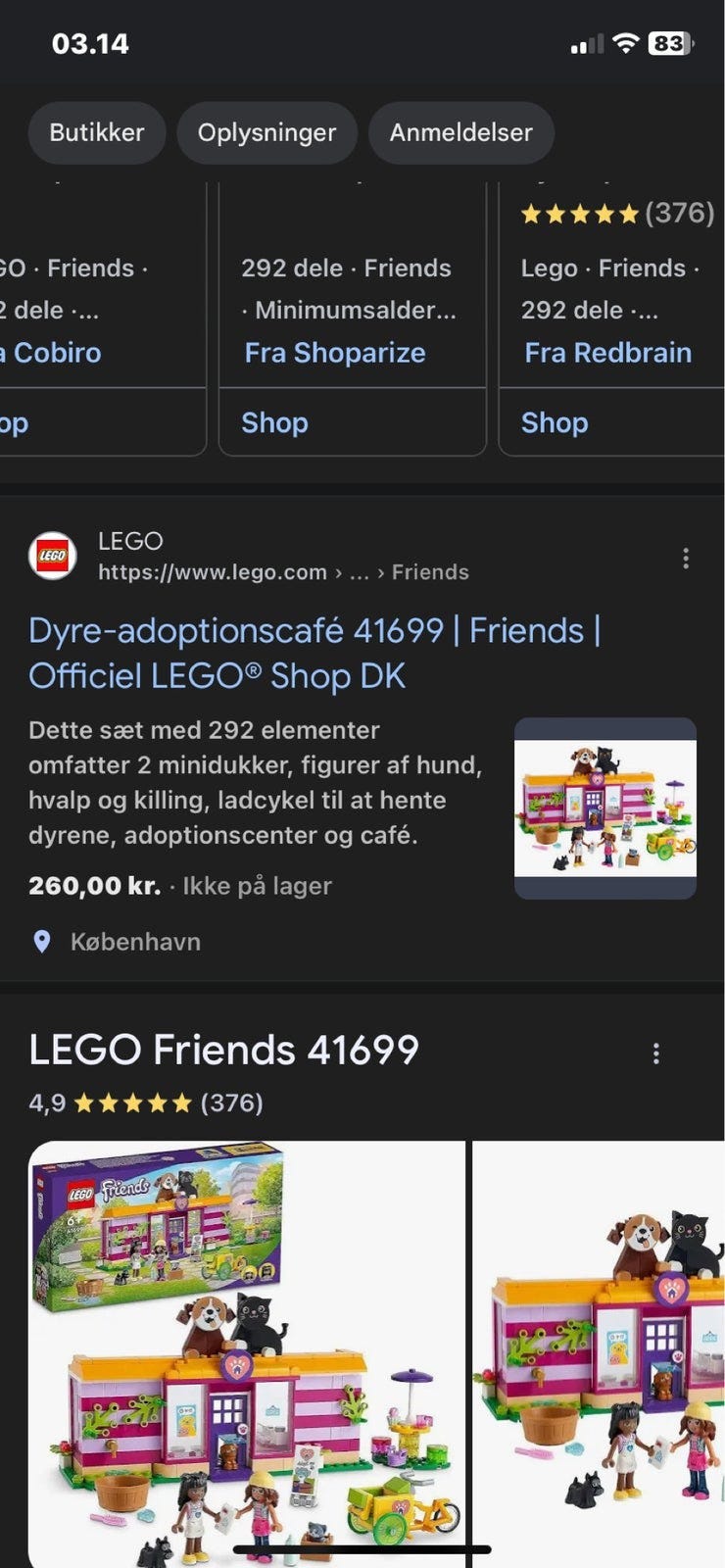Screen dimensions: 725x1568
Task: Tap Shop under Fra Redbrain
Action: [x=555, y=422]
